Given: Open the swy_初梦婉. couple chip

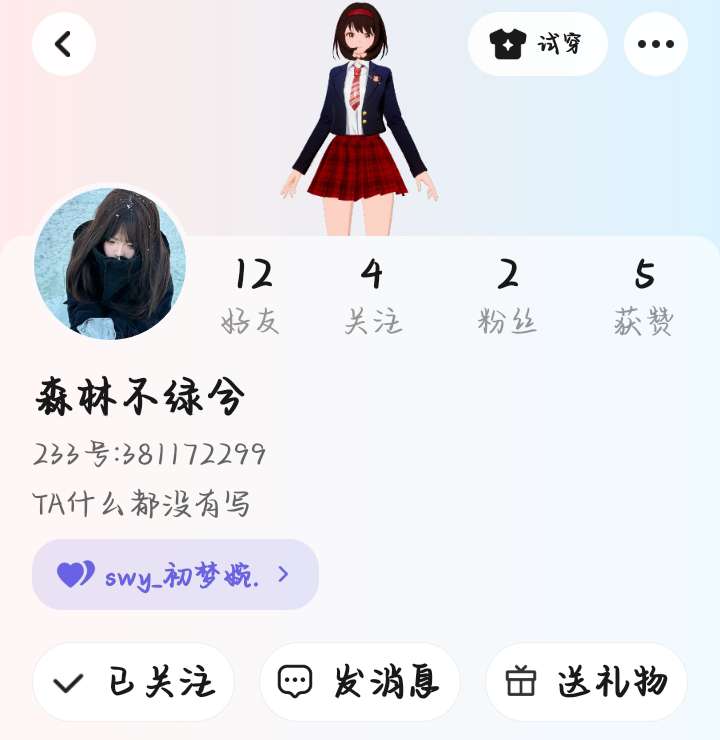Looking at the screenshot, I should pos(175,575).
